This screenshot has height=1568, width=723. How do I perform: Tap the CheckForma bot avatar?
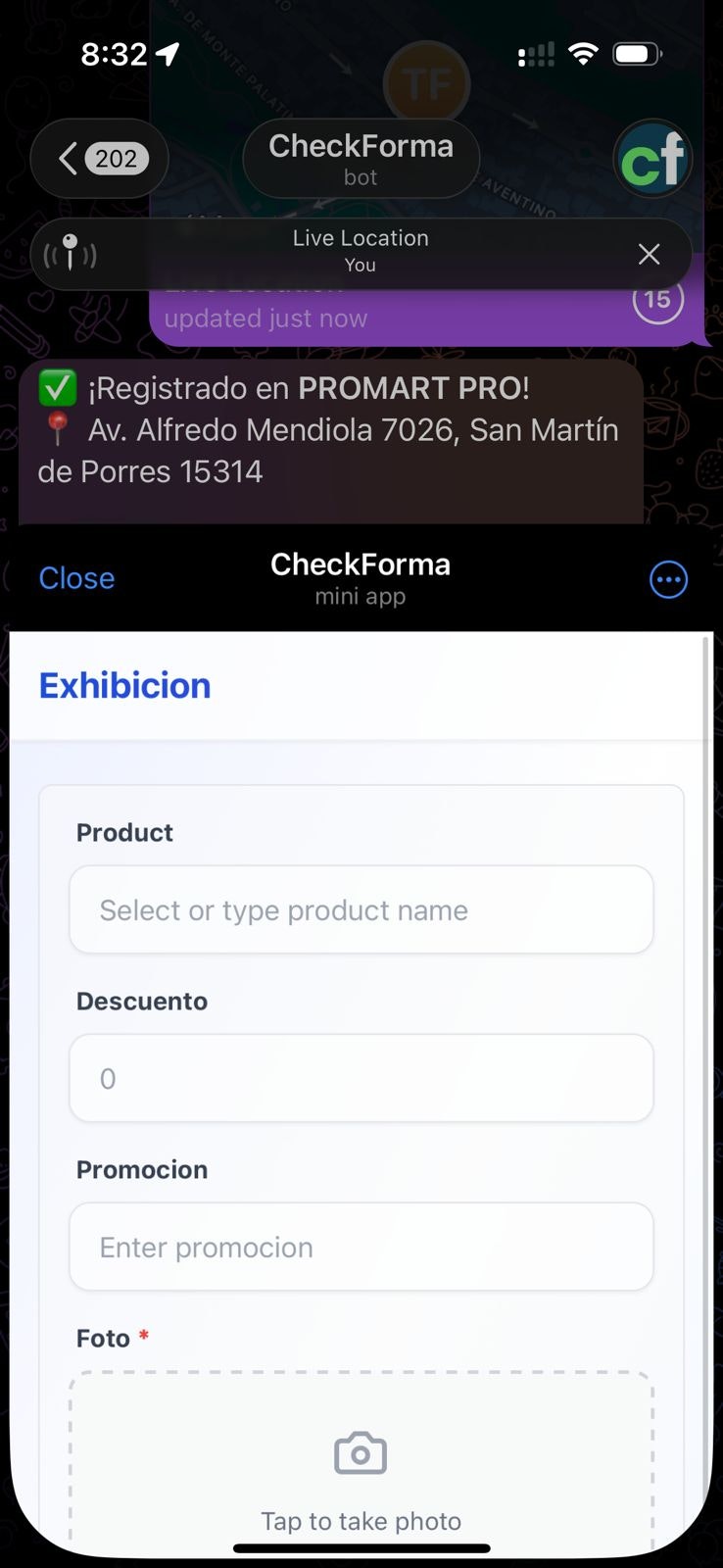652,158
